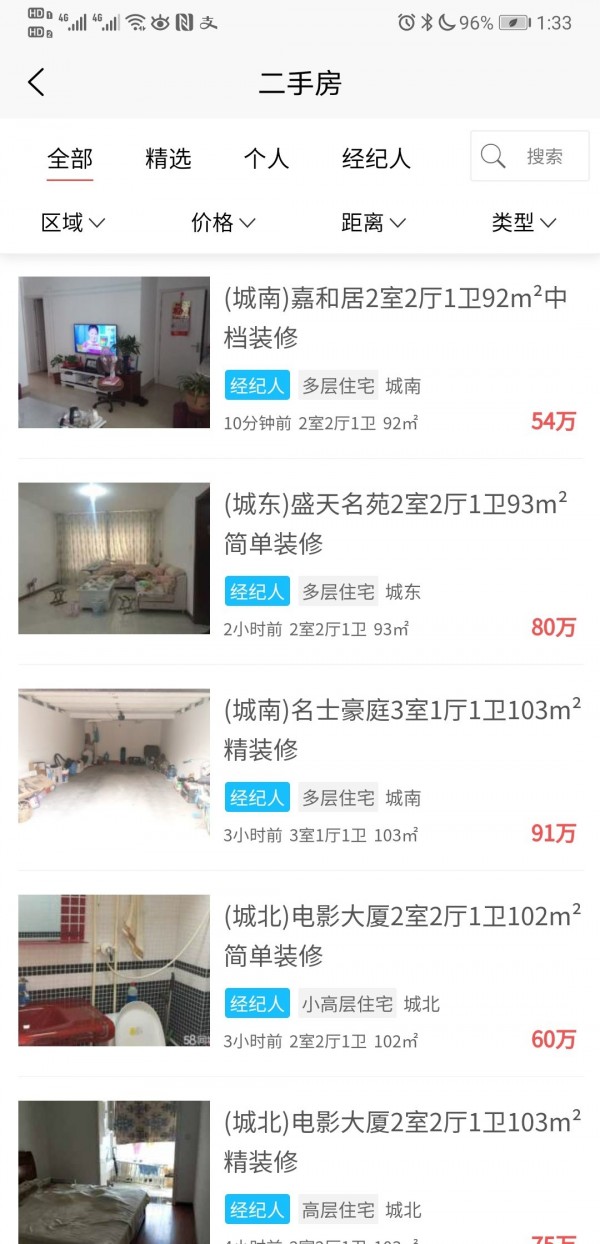Expand the 距离 filter dropdown
This screenshot has height=1244, width=600.
tap(373, 223)
